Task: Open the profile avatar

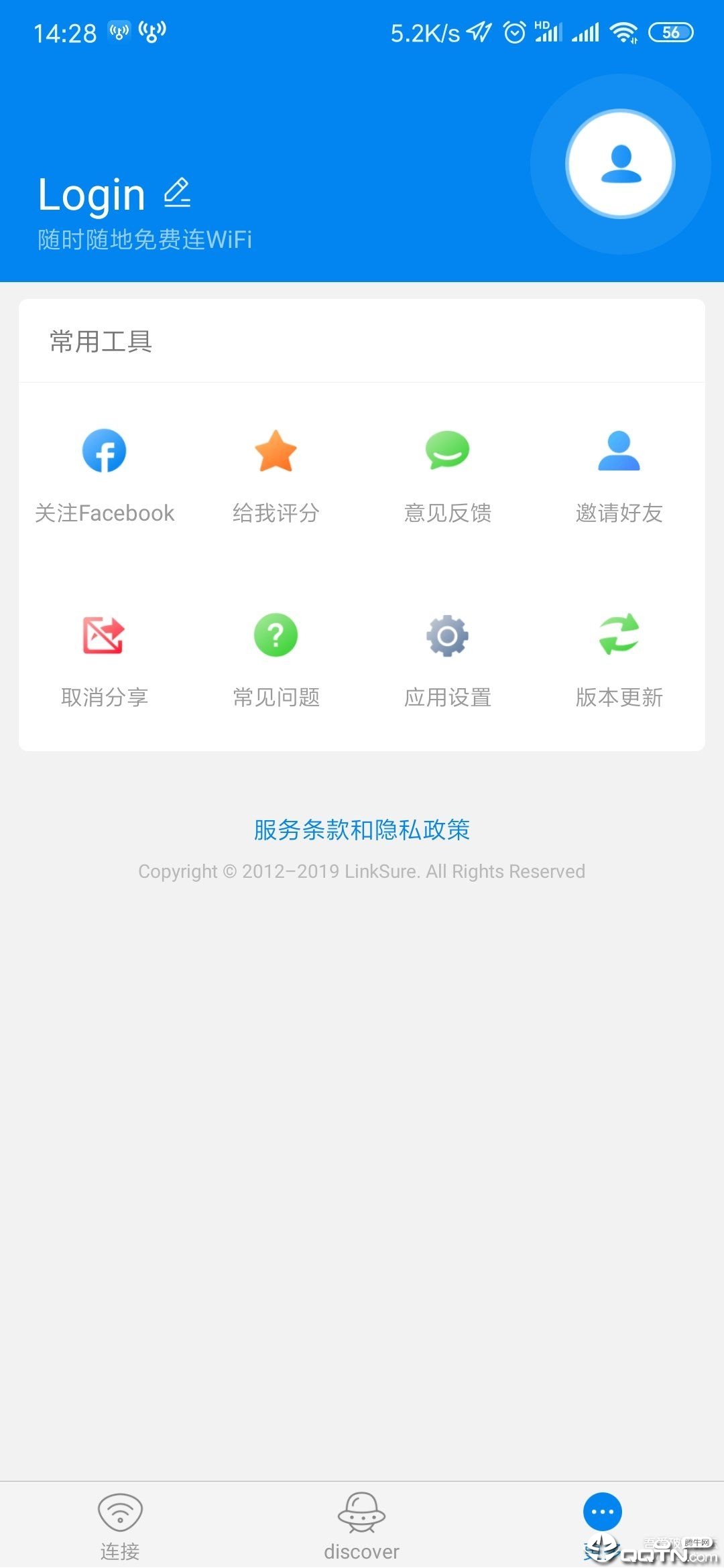Action: [620, 164]
